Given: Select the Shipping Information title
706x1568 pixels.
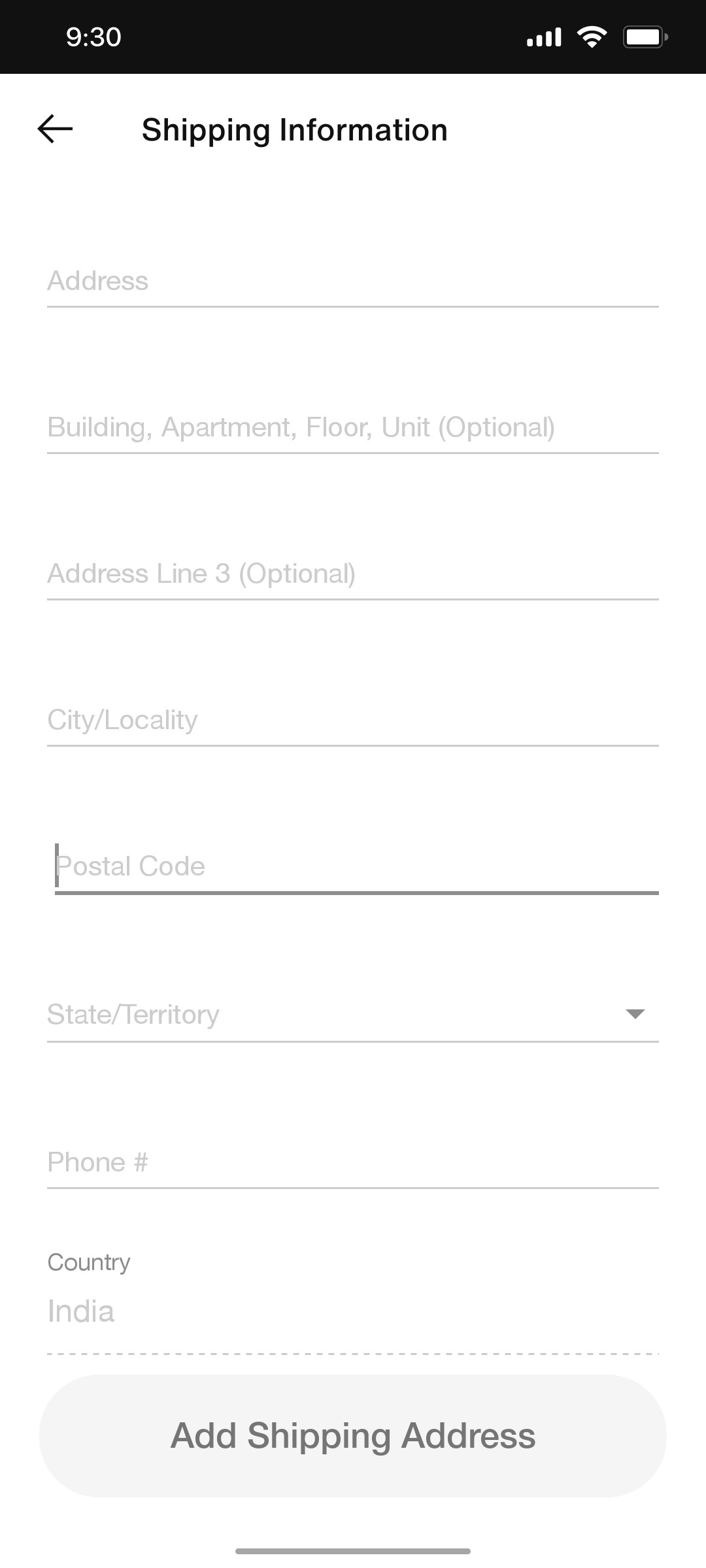Looking at the screenshot, I should (295, 129).
